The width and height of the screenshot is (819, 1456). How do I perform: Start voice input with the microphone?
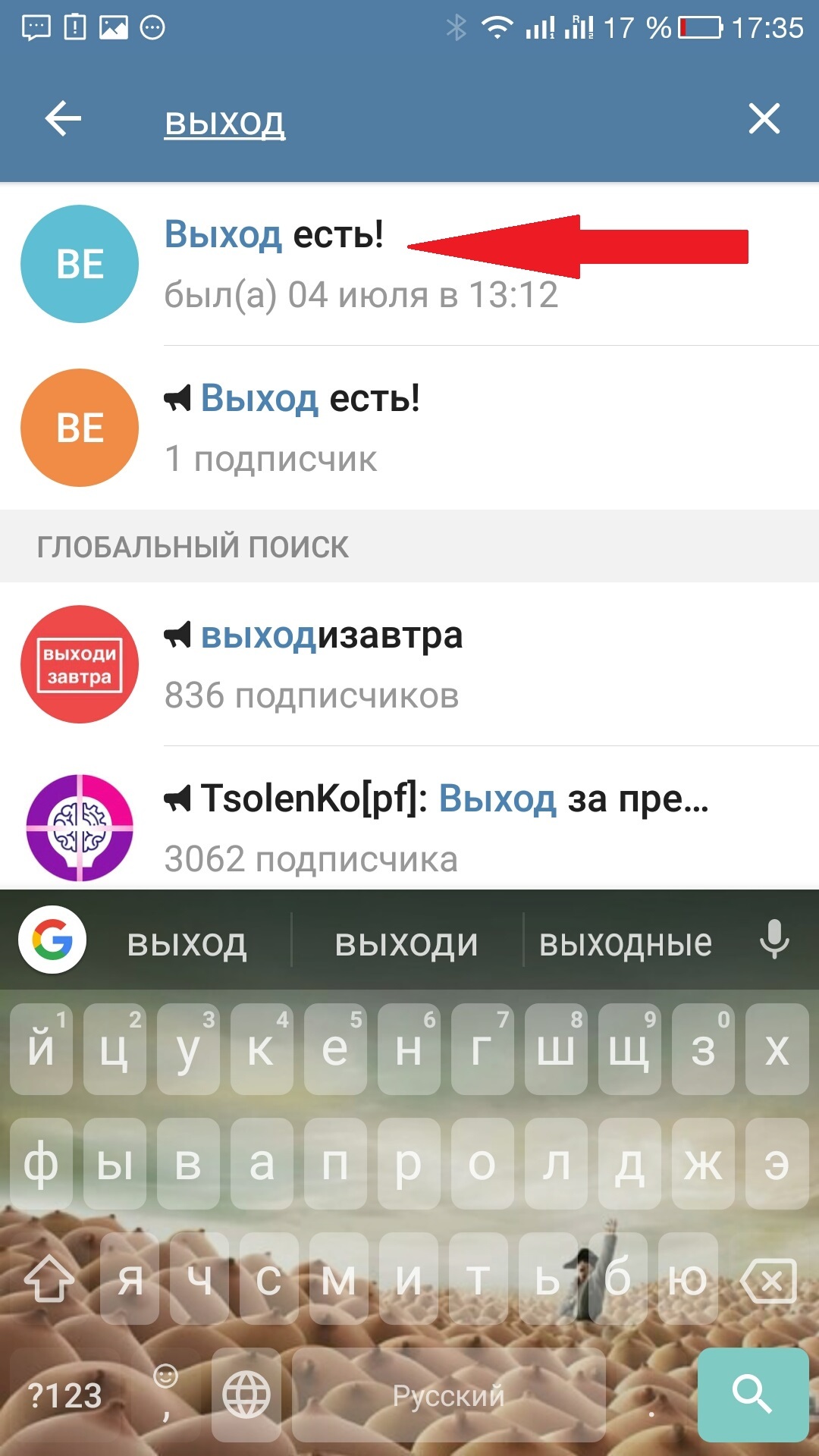[774, 940]
